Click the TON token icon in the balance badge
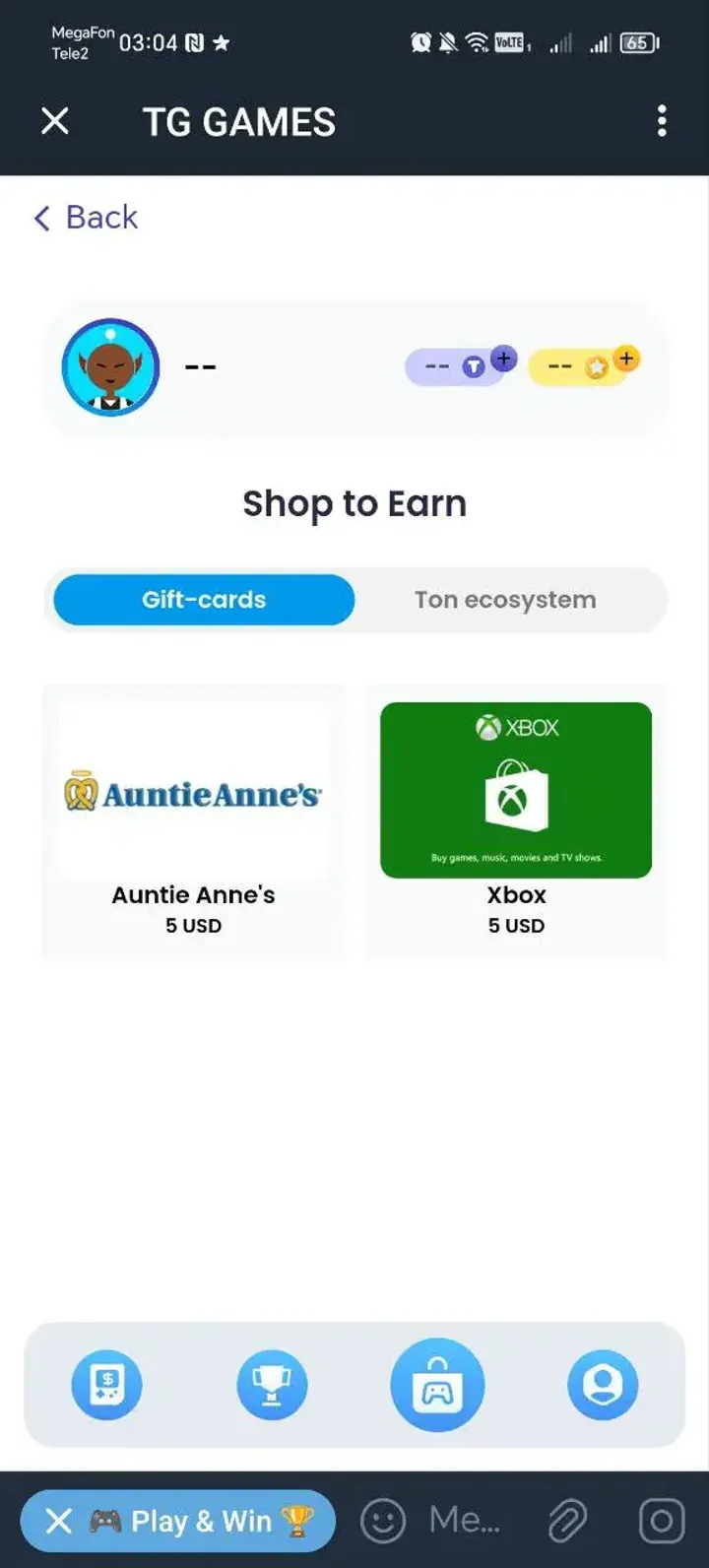 pyautogui.click(x=474, y=365)
